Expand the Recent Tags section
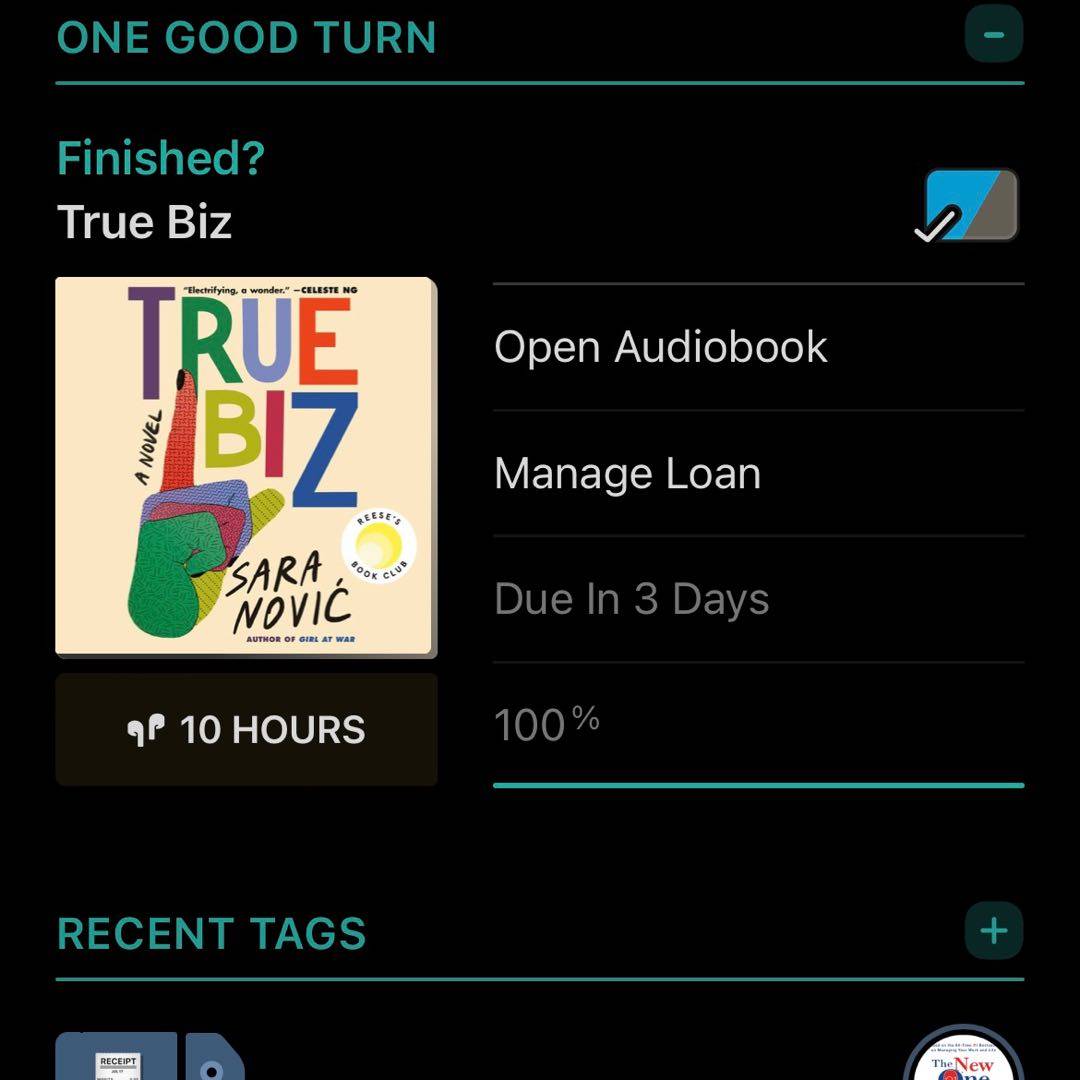Screen dimensions: 1080x1080 tap(993, 931)
